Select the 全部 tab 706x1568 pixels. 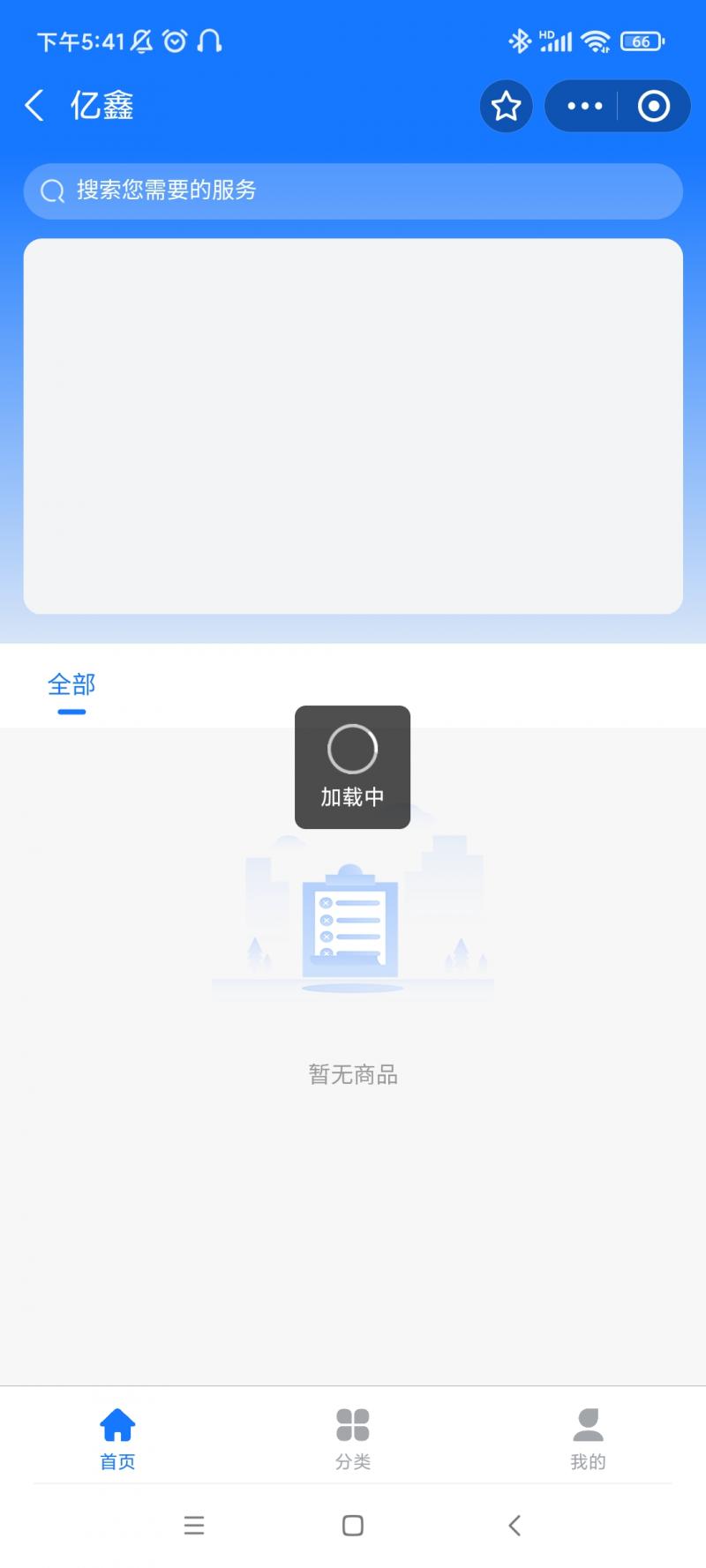[x=71, y=685]
